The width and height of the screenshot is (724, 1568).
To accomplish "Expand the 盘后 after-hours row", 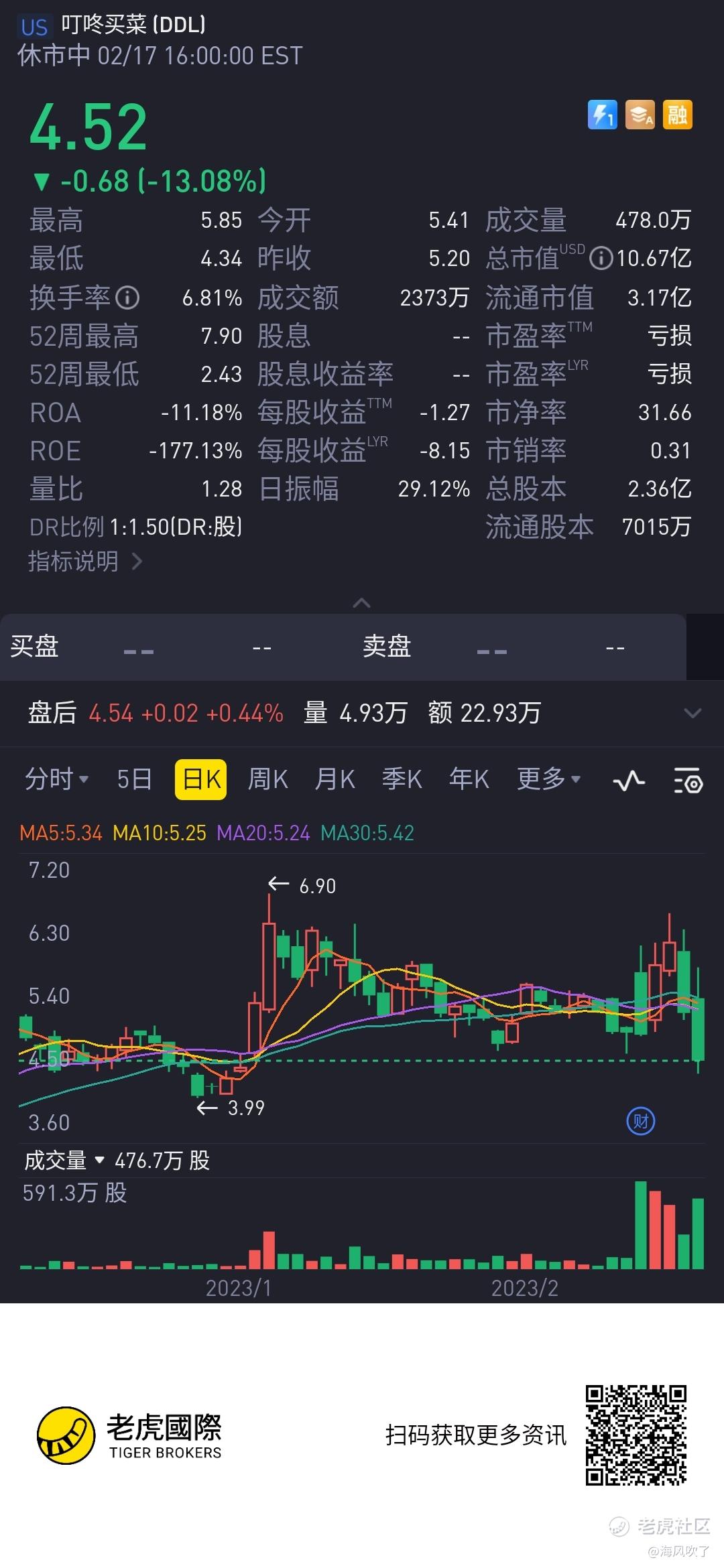I will pyautogui.click(x=692, y=713).
